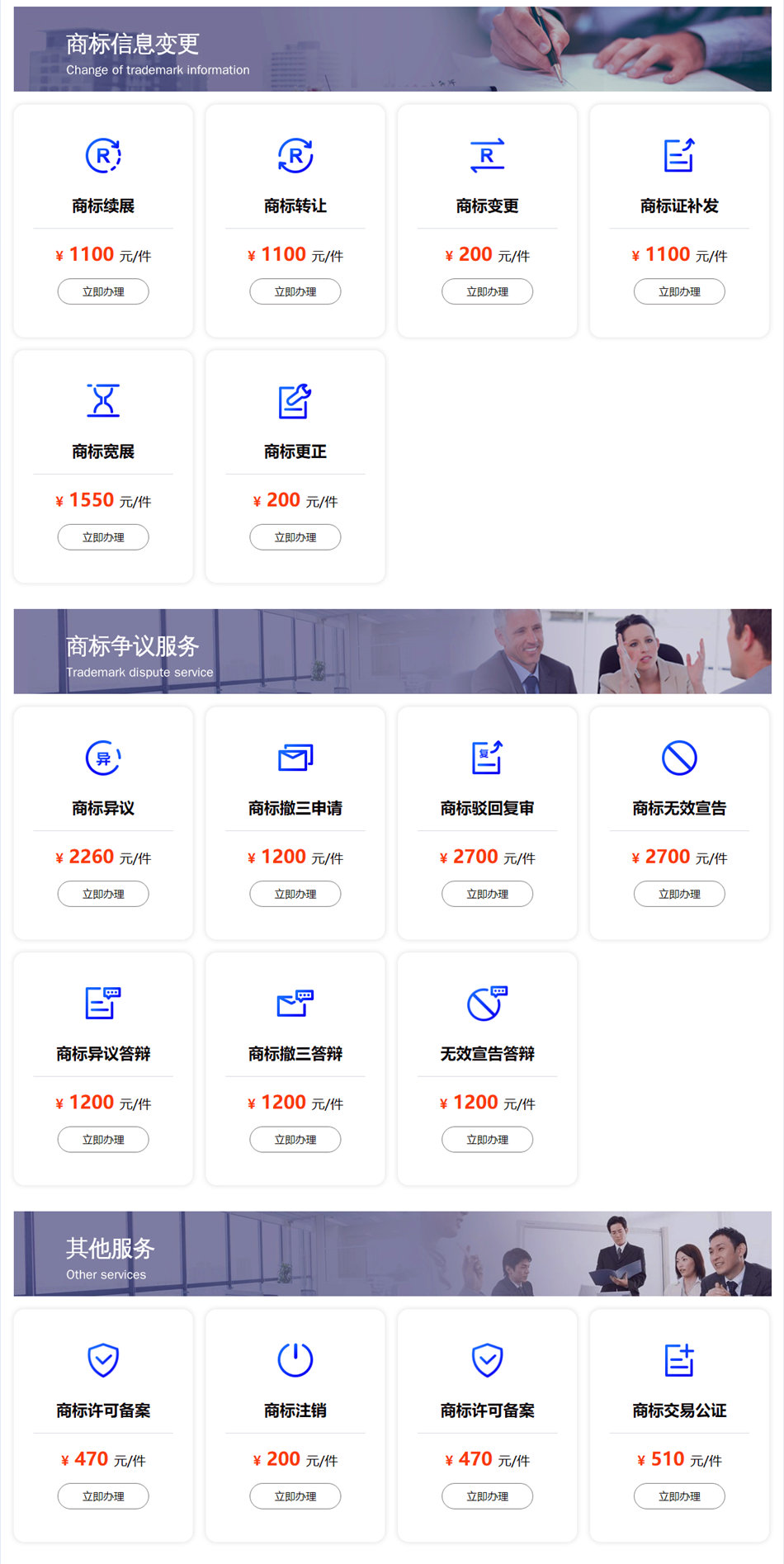Tap 立即办理 under 商标续展
The width and height of the screenshot is (784, 1564).
[103, 291]
